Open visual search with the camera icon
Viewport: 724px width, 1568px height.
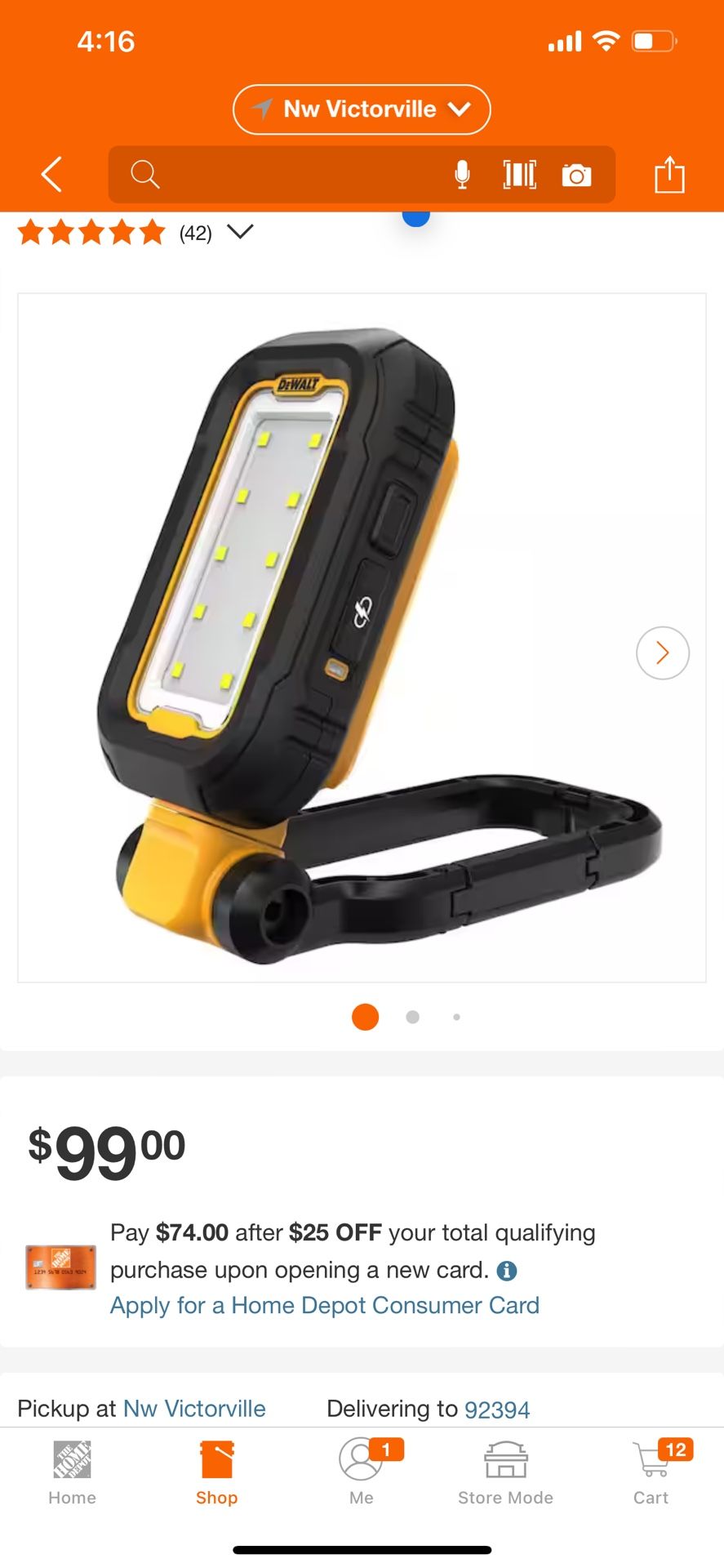pyautogui.click(x=577, y=174)
